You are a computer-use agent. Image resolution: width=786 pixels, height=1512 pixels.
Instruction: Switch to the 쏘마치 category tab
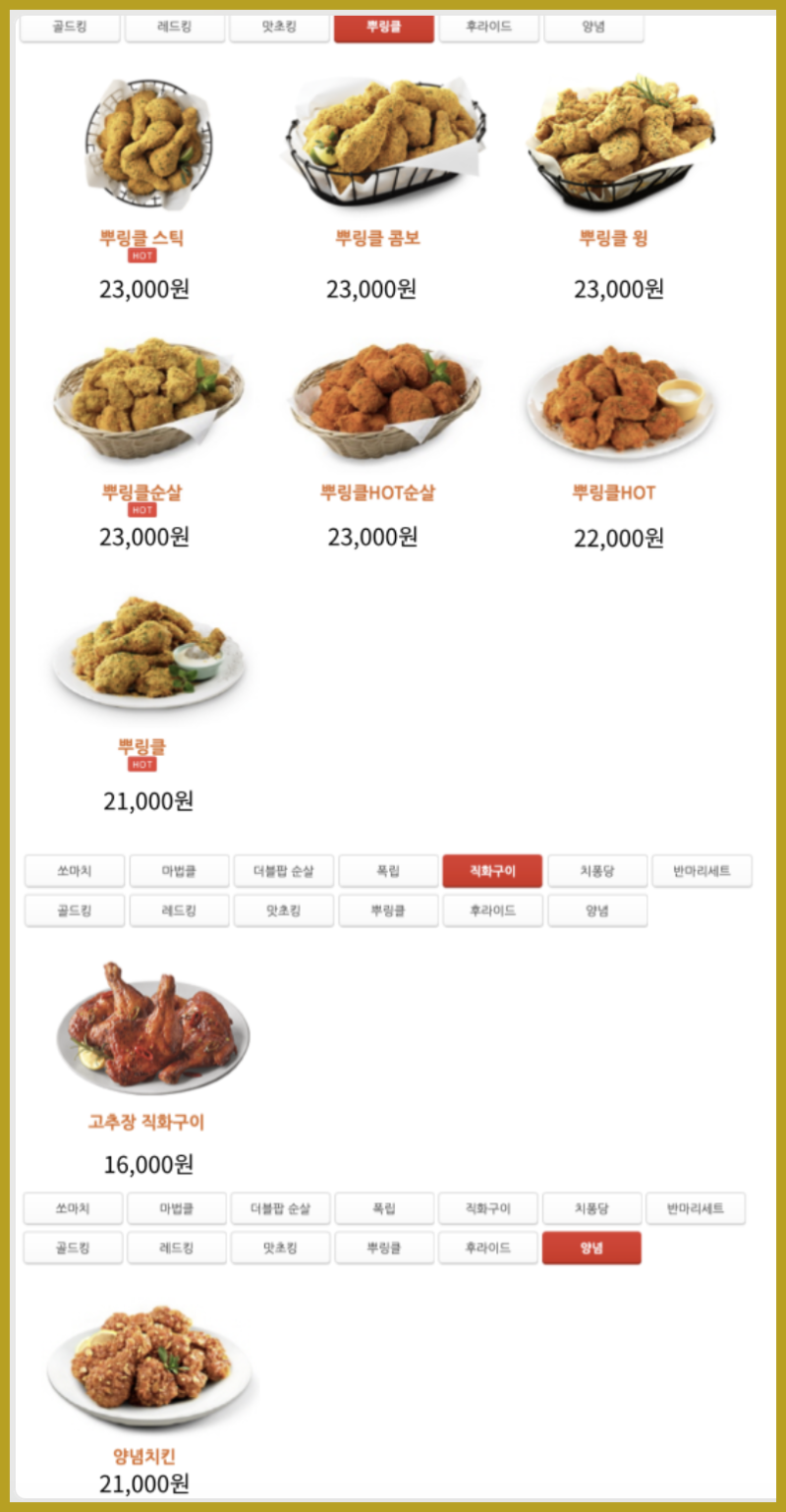click(x=74, y=870)
